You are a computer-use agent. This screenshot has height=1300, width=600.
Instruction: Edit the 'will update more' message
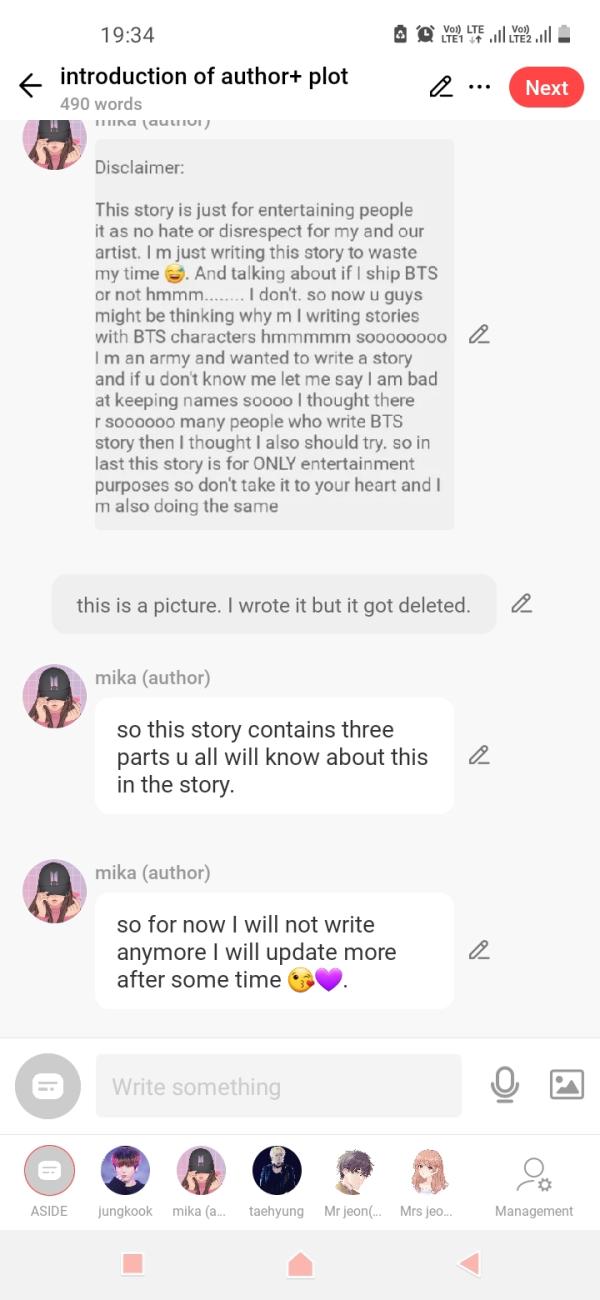[x=479, y=950]
